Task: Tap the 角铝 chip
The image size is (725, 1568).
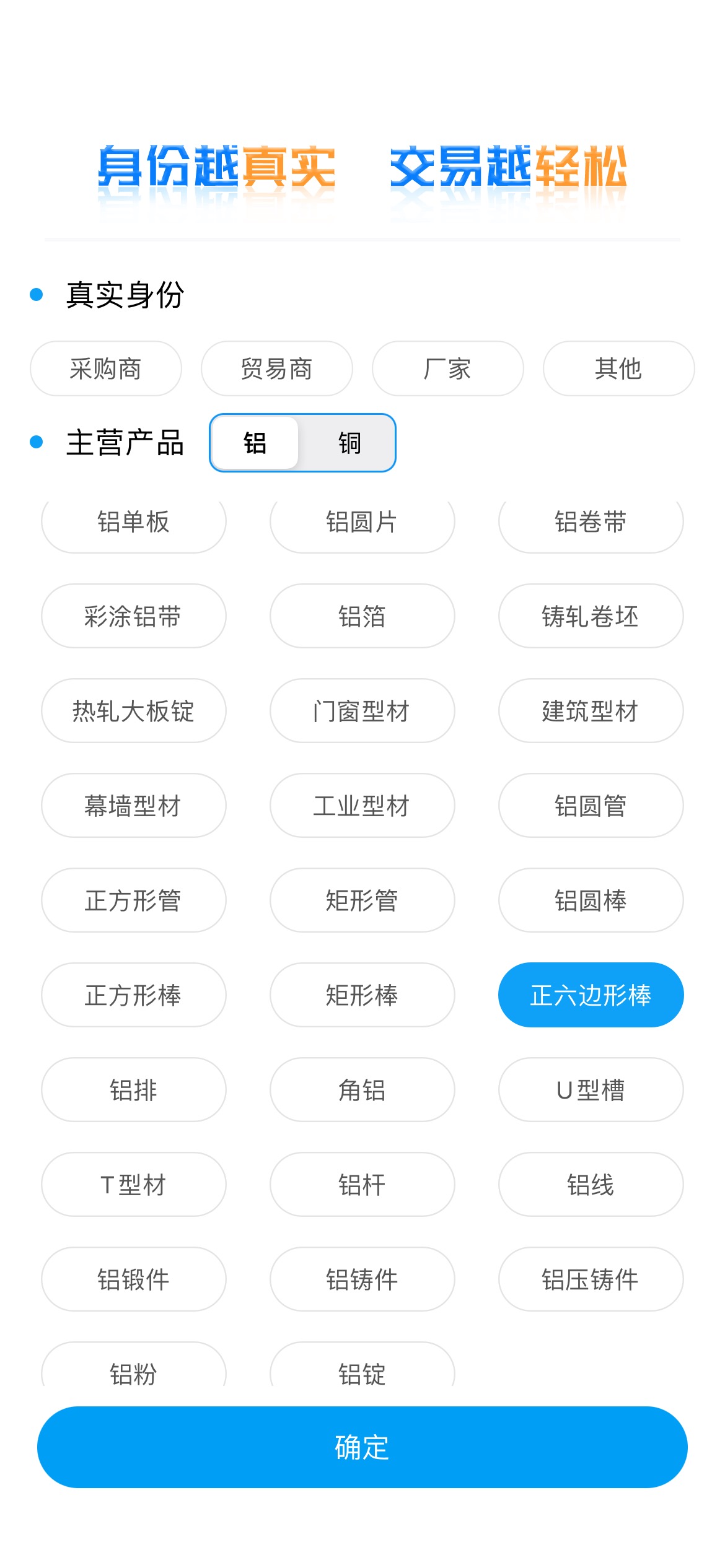Action: (x=362, y=1090)
